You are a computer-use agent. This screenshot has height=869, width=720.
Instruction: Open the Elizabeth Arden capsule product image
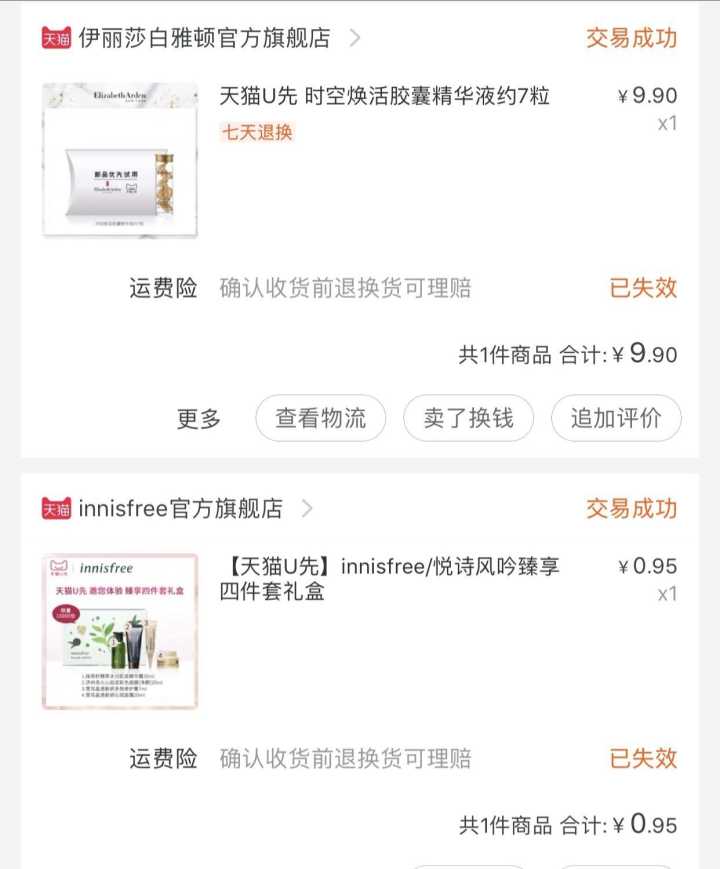(119, 160)
